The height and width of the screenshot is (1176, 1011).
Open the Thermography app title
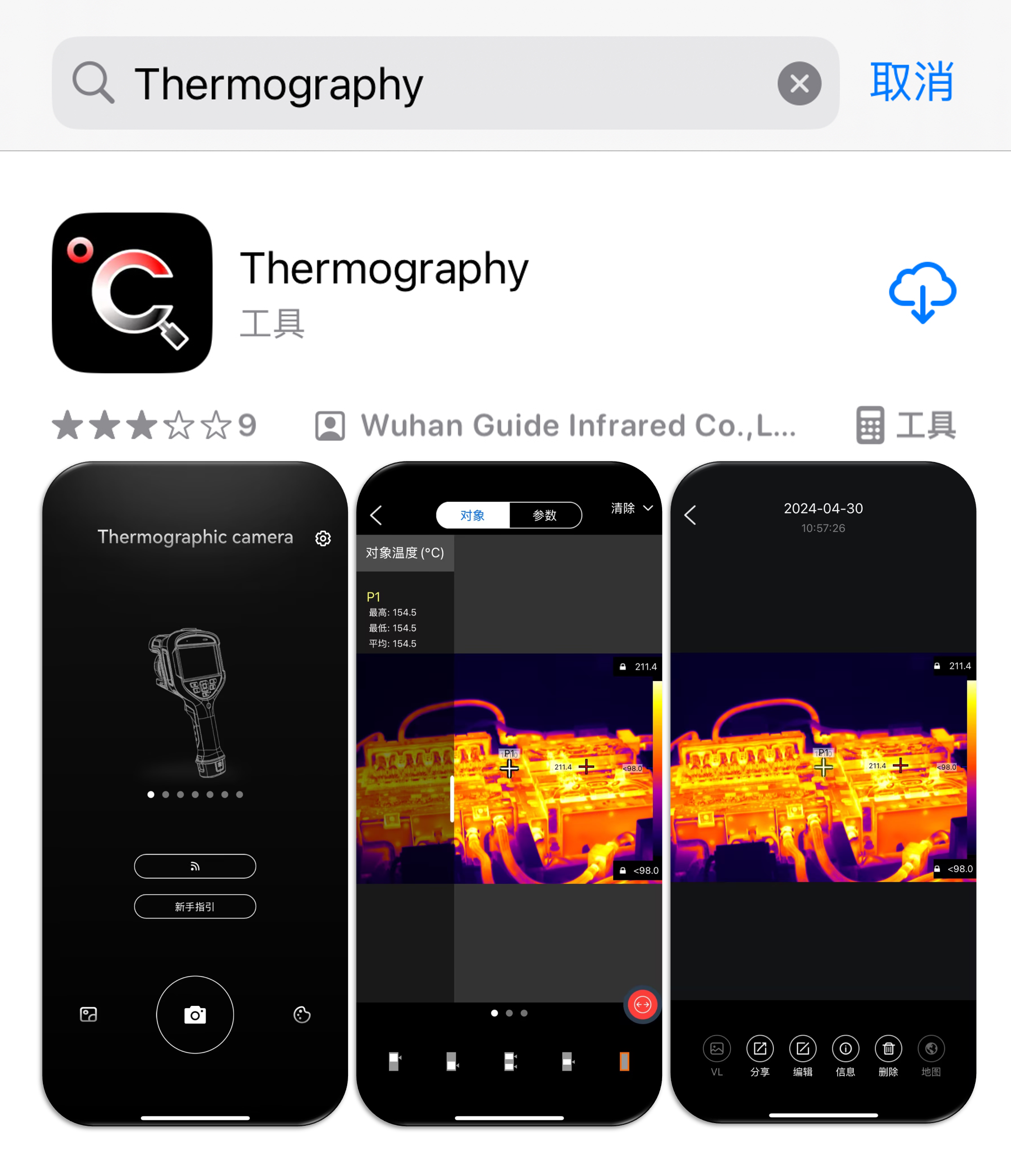(x=384, y=268)
